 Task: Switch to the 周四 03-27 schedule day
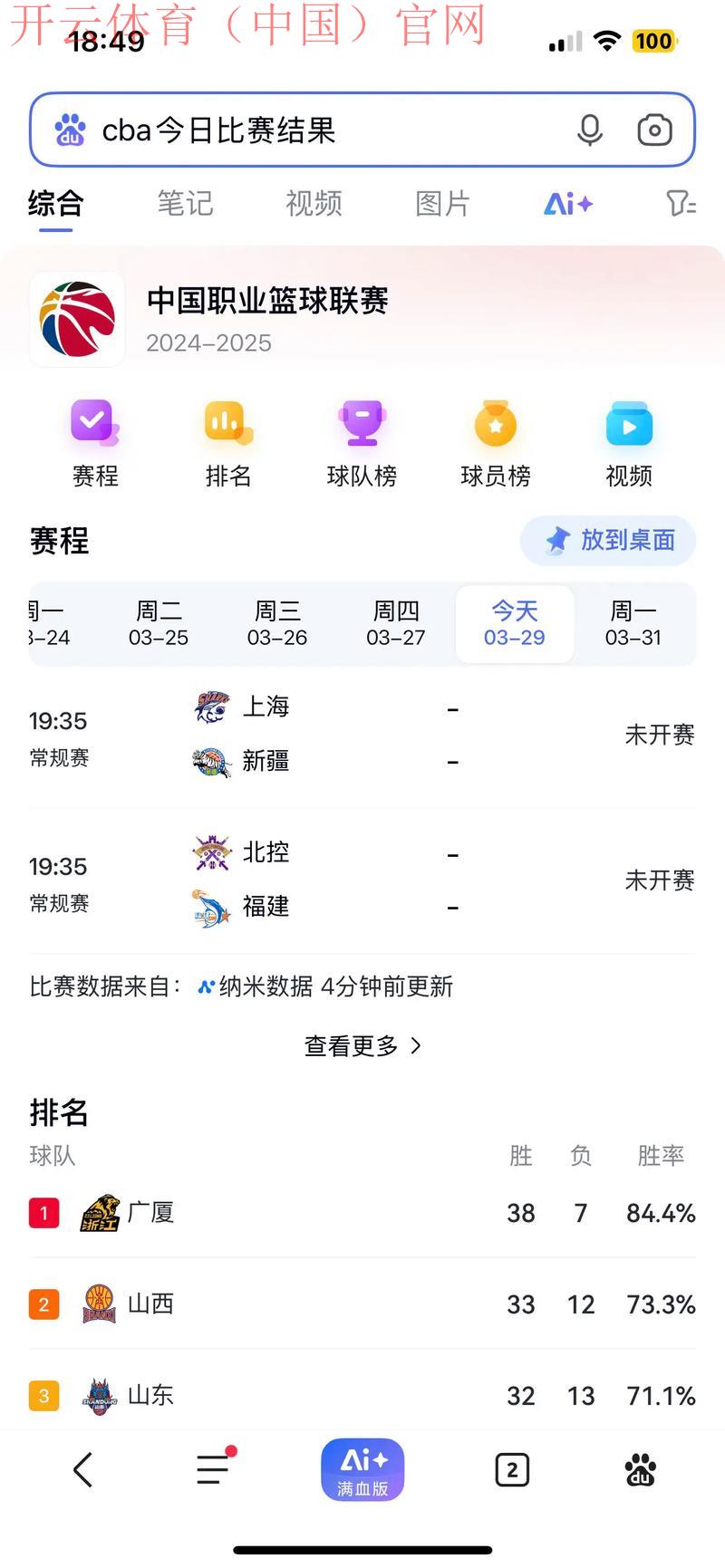pyautogui.click(x=396, y=624)
